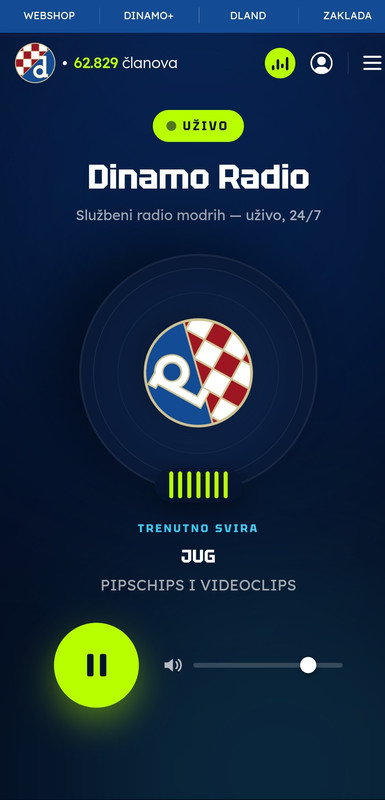Tap the Dinamo club crest in header
Image resolution: width=385 pixels, height=800 pixels.
pos(35,63)
